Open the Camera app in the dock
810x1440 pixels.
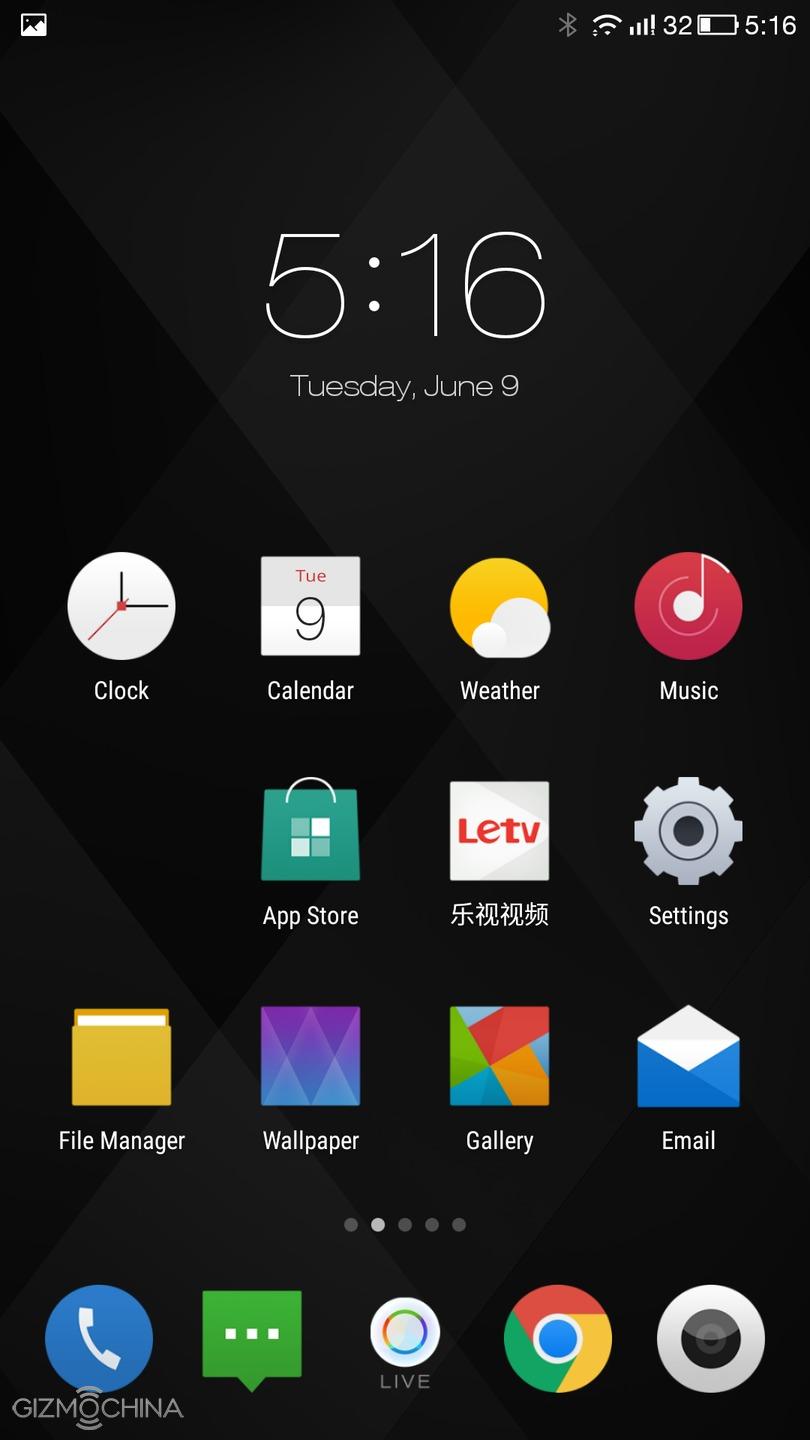(x=710, y=1338)
